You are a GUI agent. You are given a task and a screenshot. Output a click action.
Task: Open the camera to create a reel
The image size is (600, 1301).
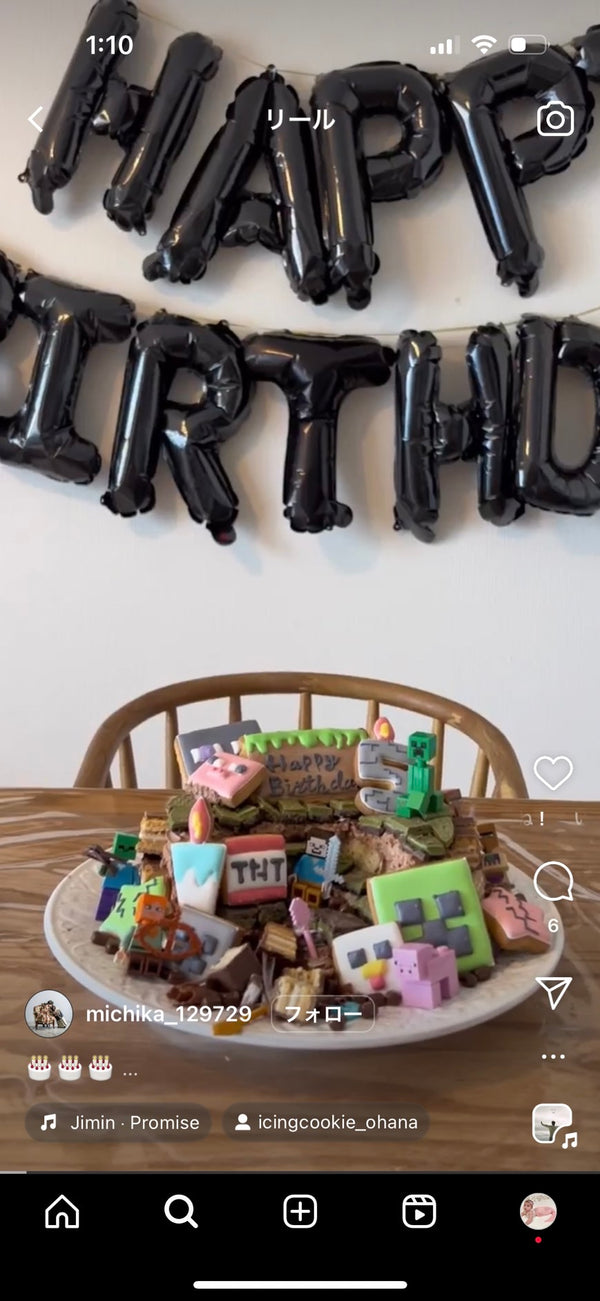[x=555, y=120]
